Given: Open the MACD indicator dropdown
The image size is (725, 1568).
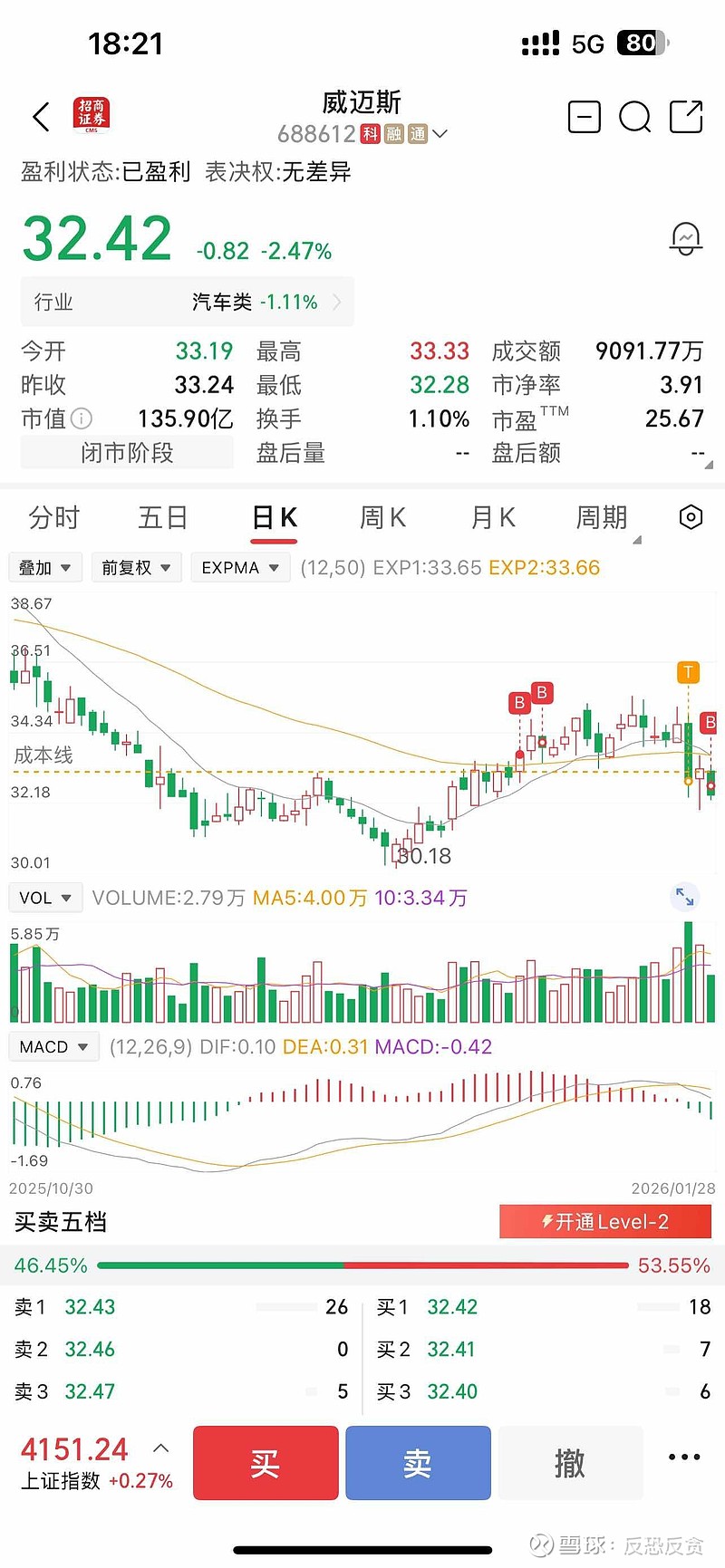Looking at the screenshot, I should pos(53,1046).
